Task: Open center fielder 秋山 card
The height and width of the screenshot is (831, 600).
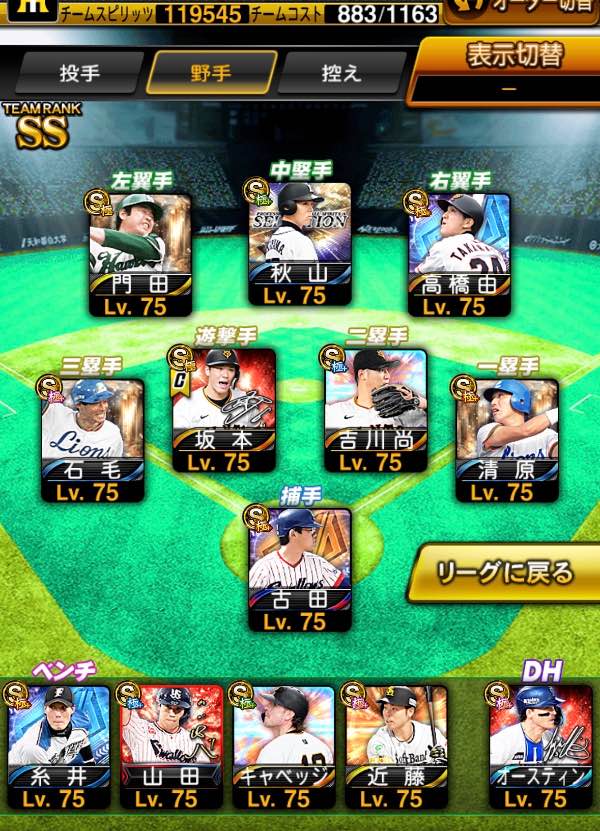Action: (x=299, y=244)
